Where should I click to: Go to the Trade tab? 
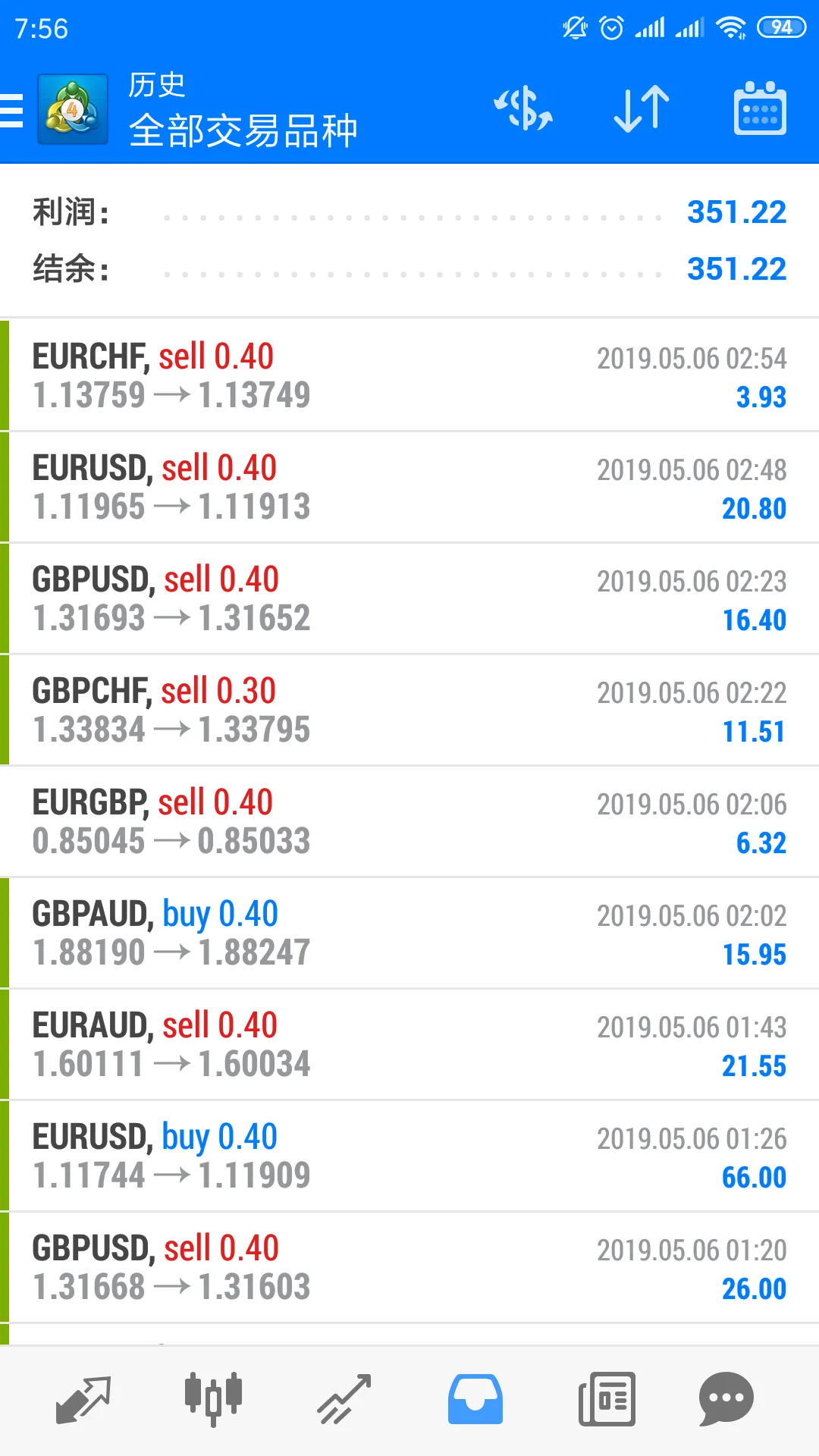[x=344, y=1399]
